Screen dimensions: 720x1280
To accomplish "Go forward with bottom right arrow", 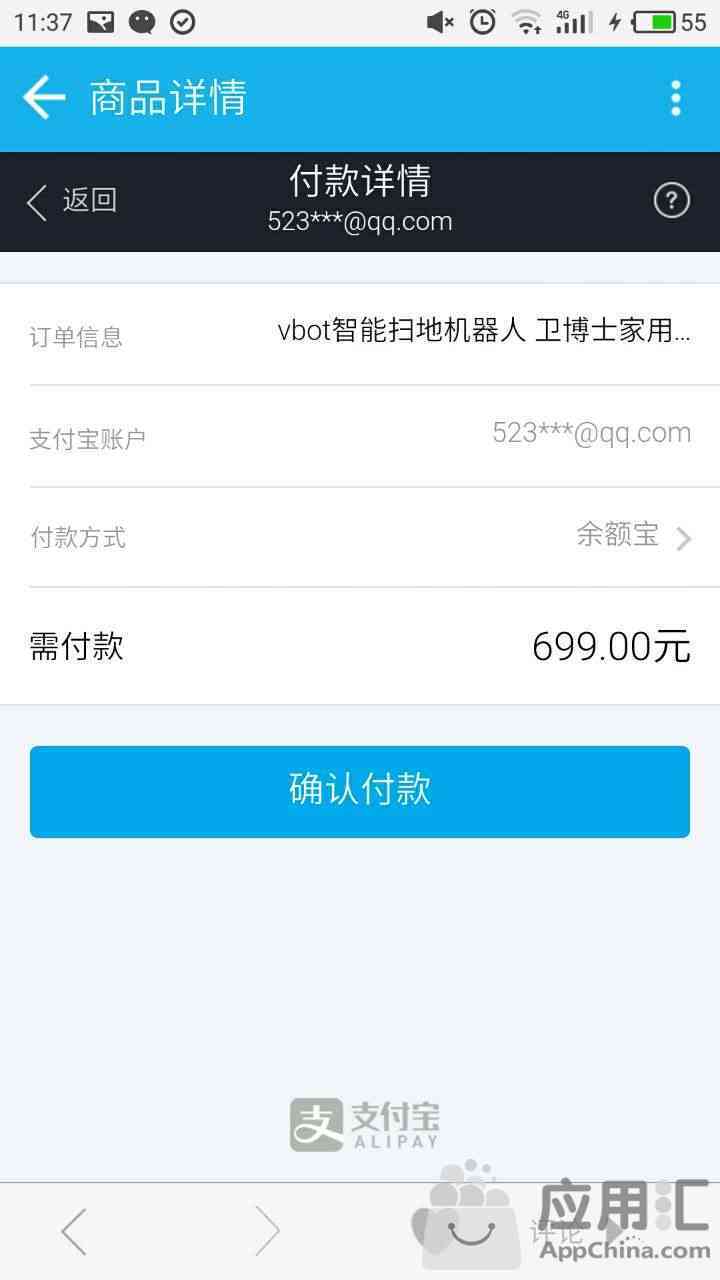I will point(267,1230).
